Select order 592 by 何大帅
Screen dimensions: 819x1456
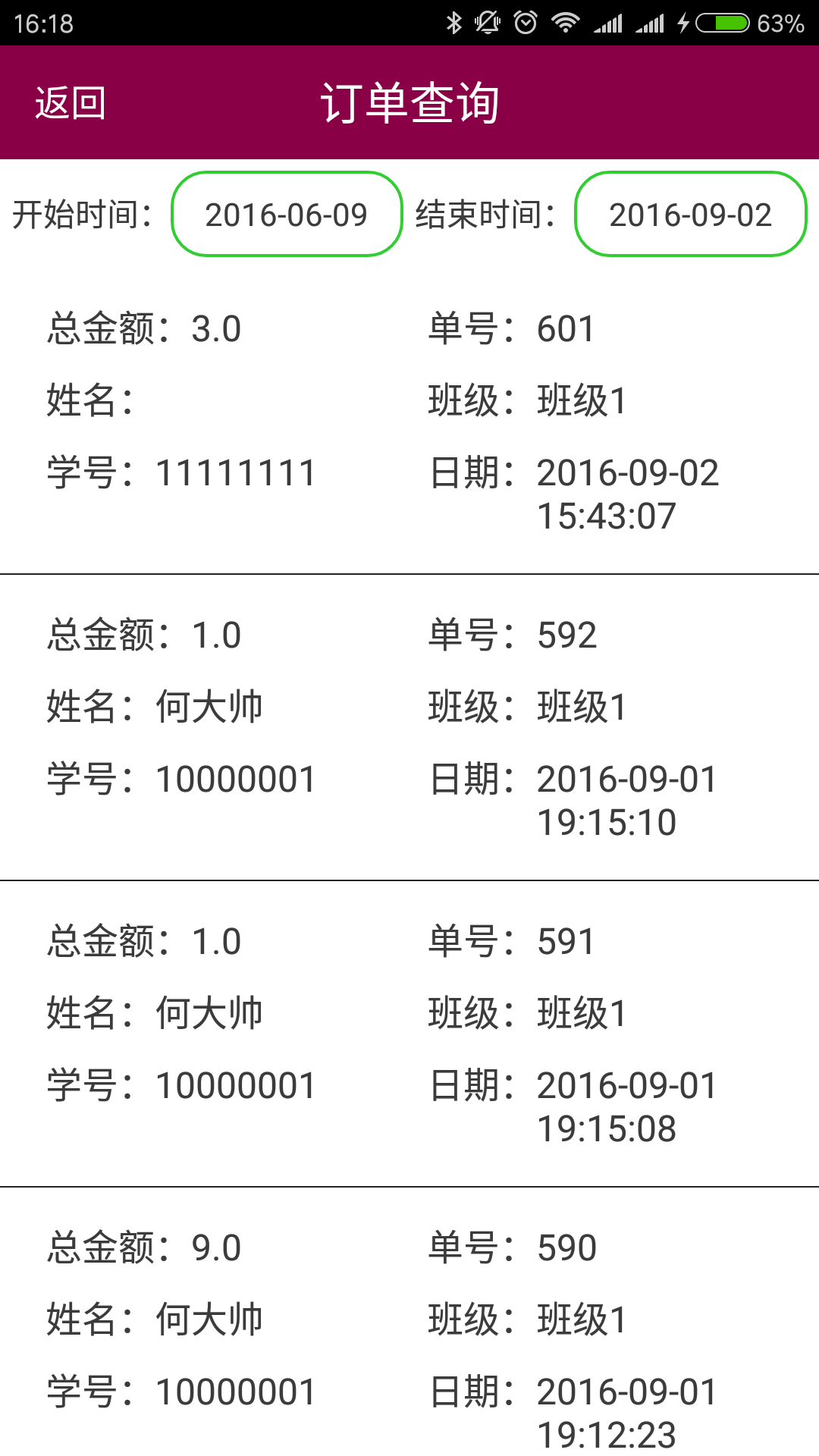(409, 728)
